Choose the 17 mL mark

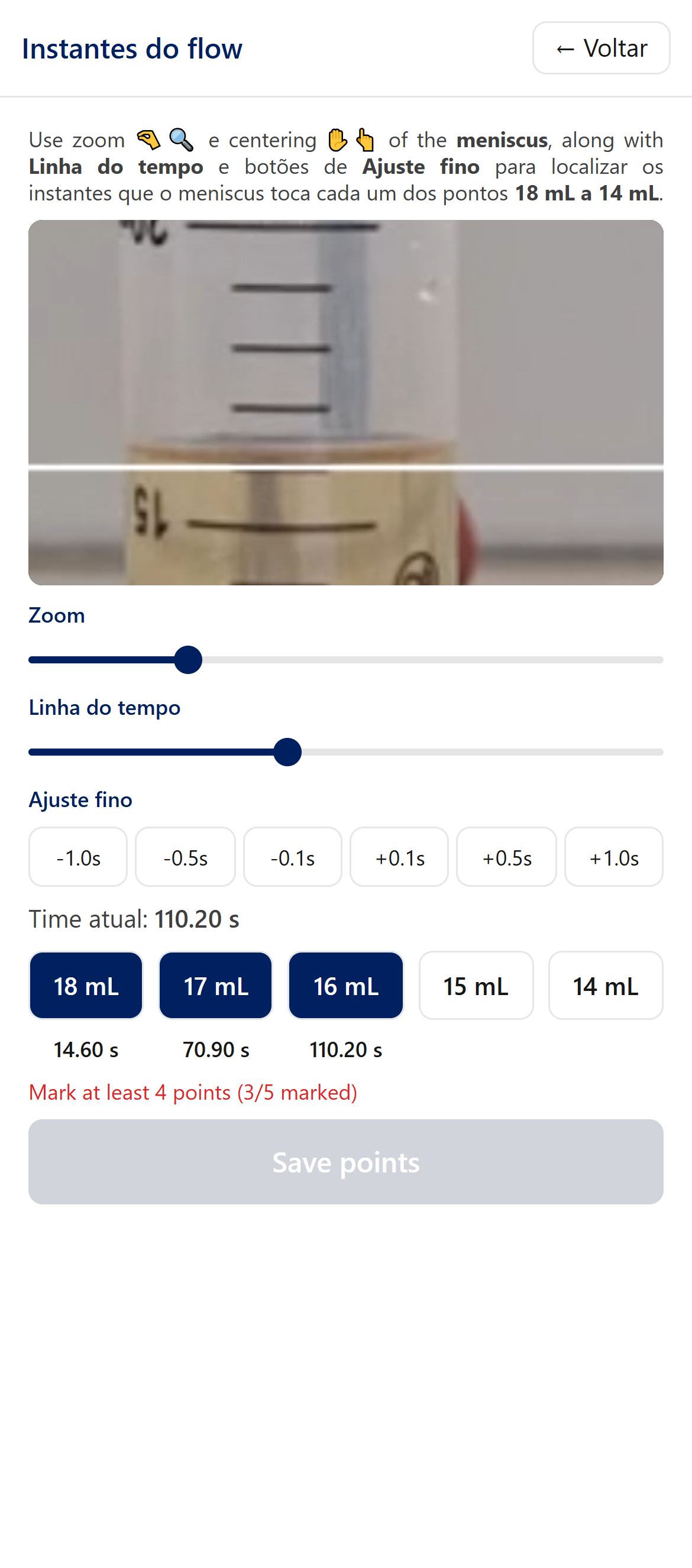pos(216,986)
